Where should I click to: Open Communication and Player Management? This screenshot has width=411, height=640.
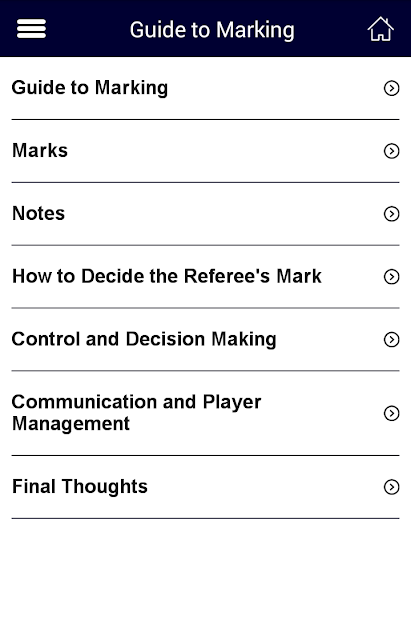point(205,413)
